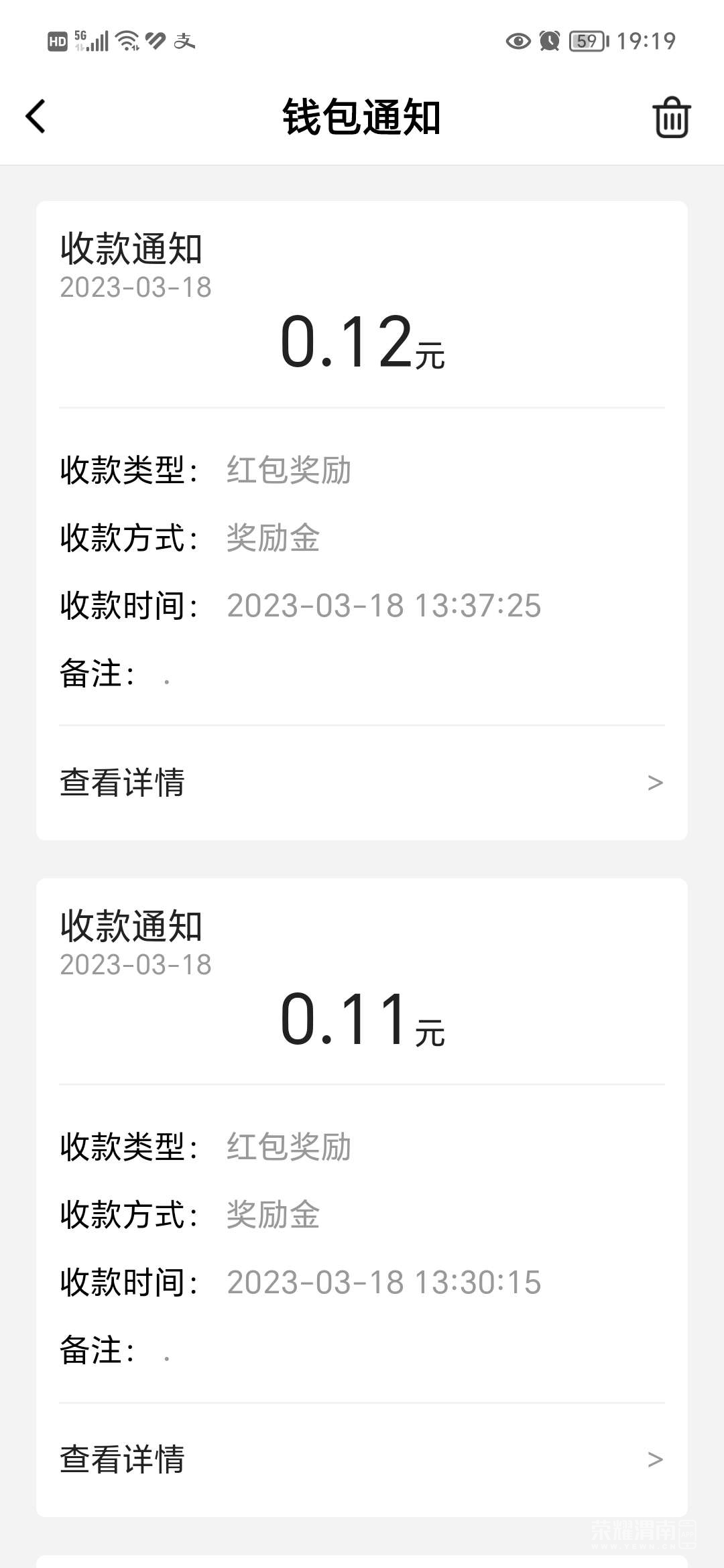The height and width of the screenshot is (1568, 724).
Task: Tap the trash icon to clear notifications
Action: pyautogui.click(x=671, y=118)
